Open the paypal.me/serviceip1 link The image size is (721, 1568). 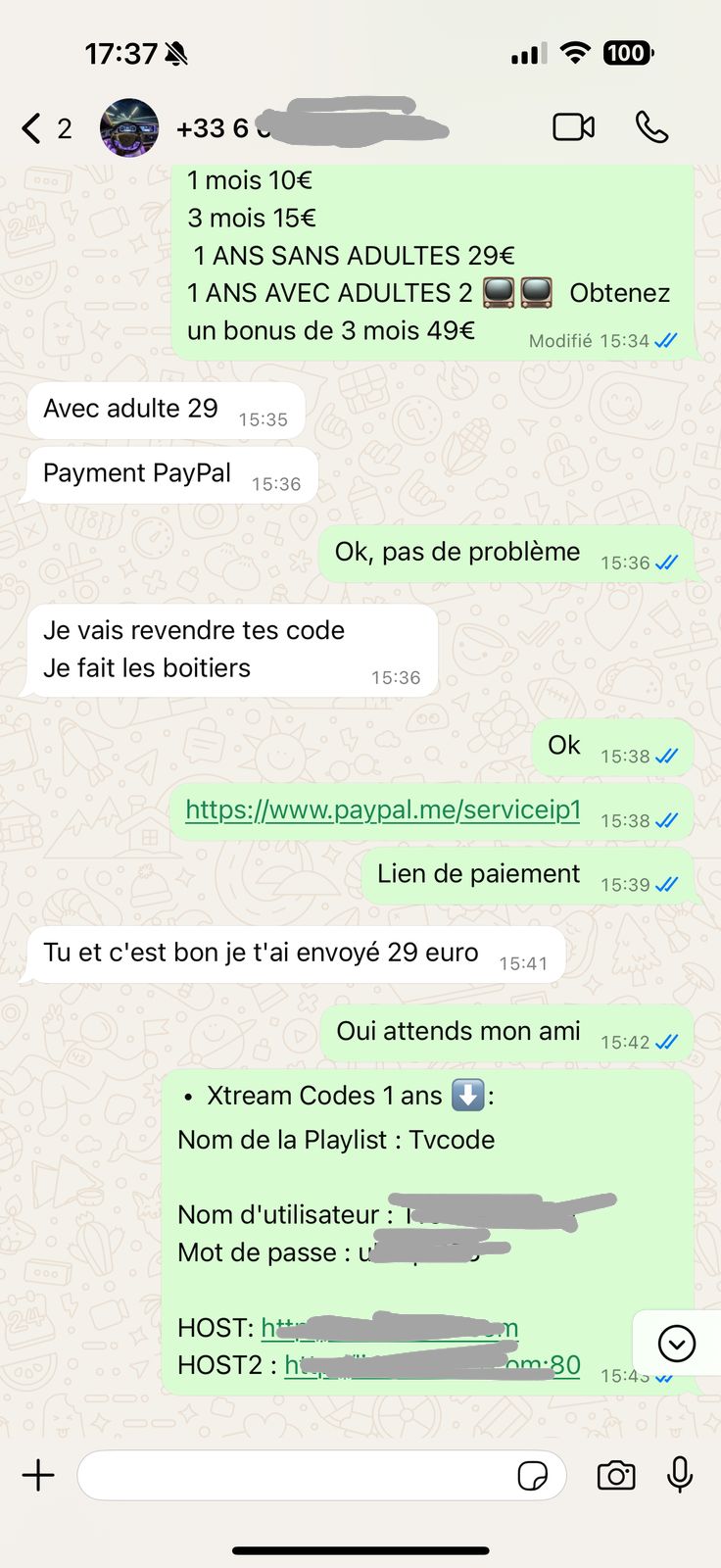pos(382,810)
